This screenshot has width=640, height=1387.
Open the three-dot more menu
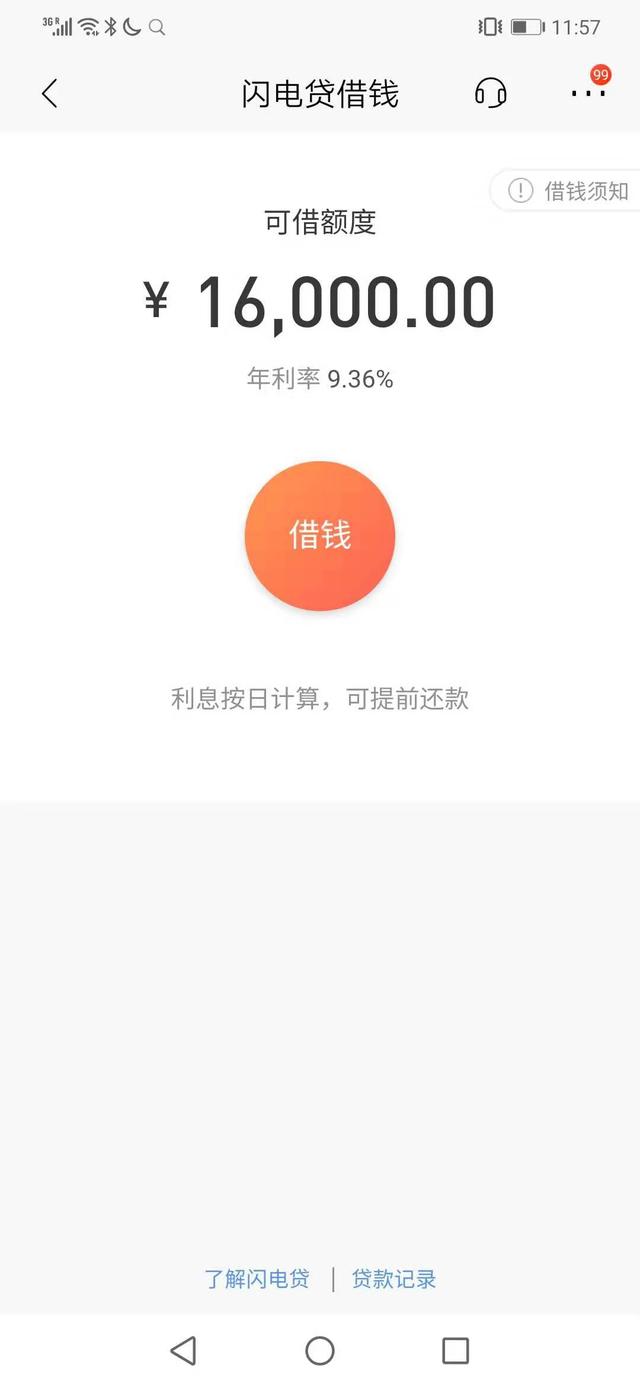tap(588, 93)
